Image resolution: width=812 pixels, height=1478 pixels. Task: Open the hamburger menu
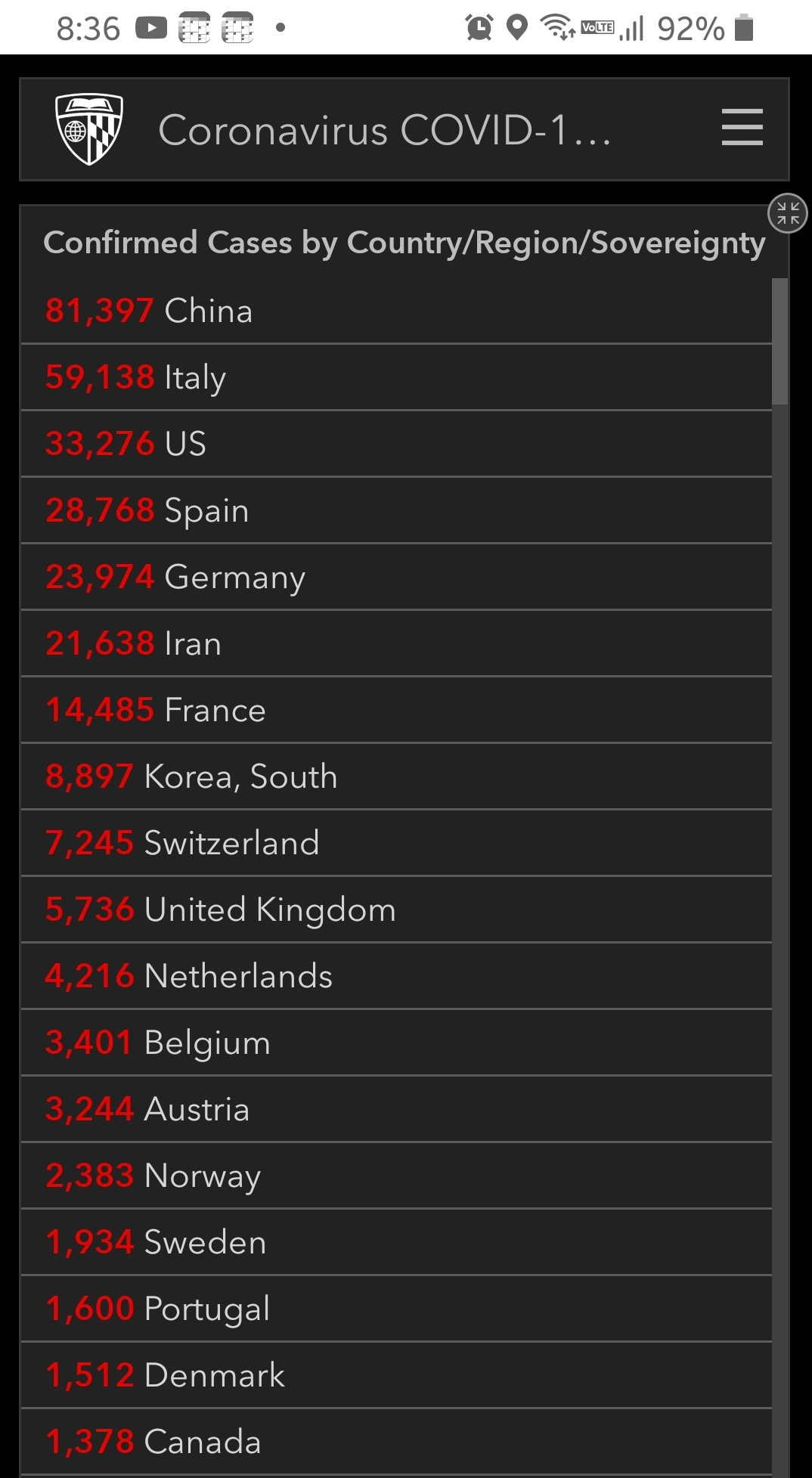pyautogui.click(x=742, y=127)
